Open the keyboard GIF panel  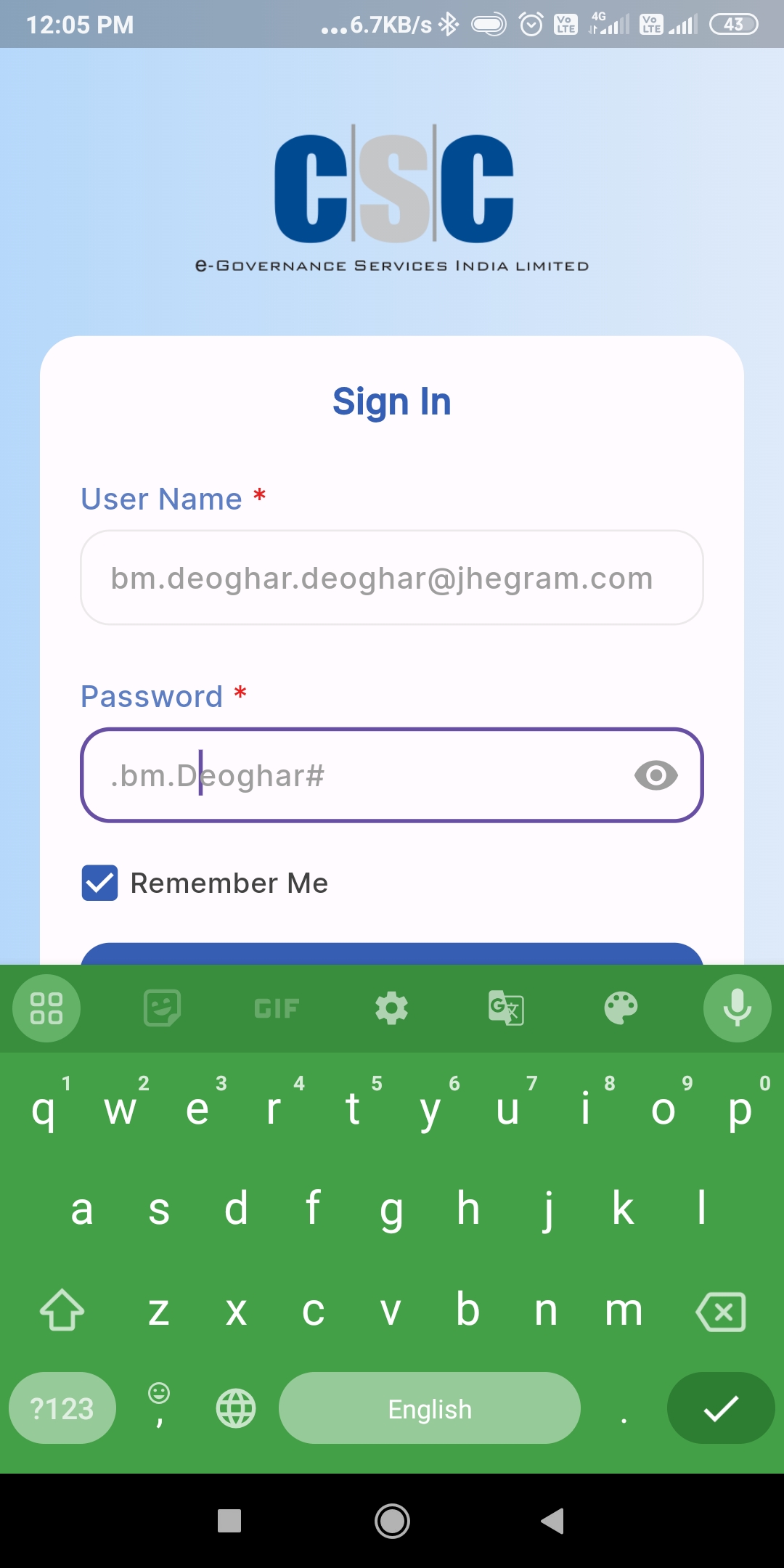click(277, 1008)
